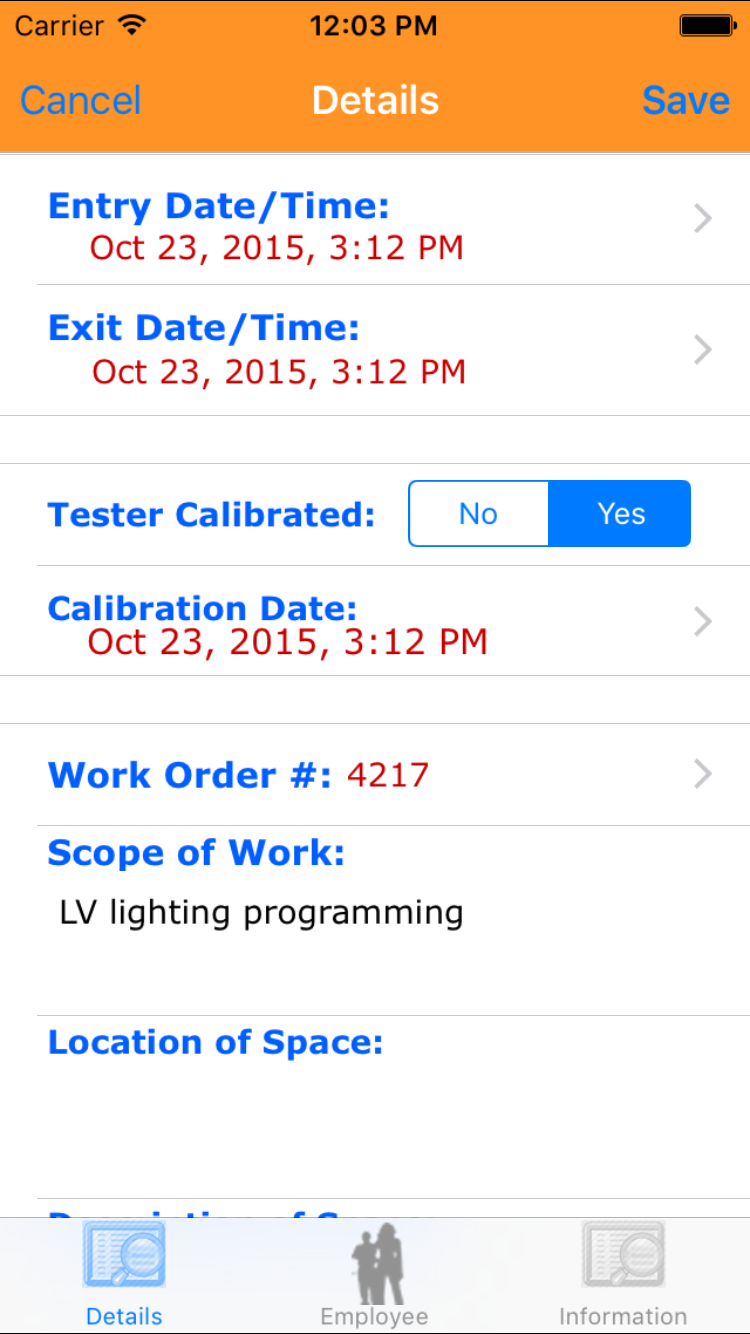Image resolution: width=750 pixels, height=1334 pixels.
Task: Set Tester Calibrated to Yes
Action: [x=620, y=514]
